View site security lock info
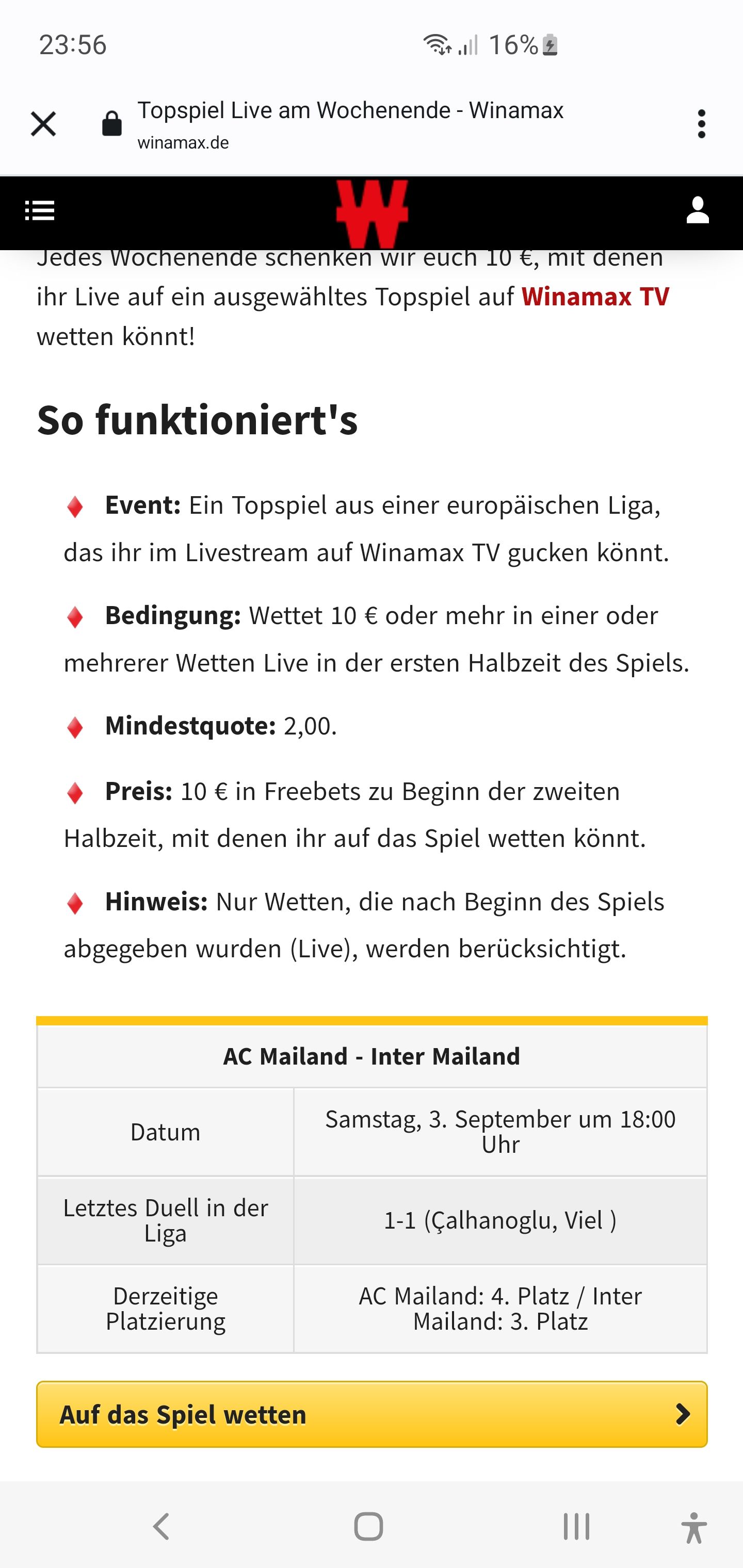This screenshot has width=743, height=1568. pos(111,124)
